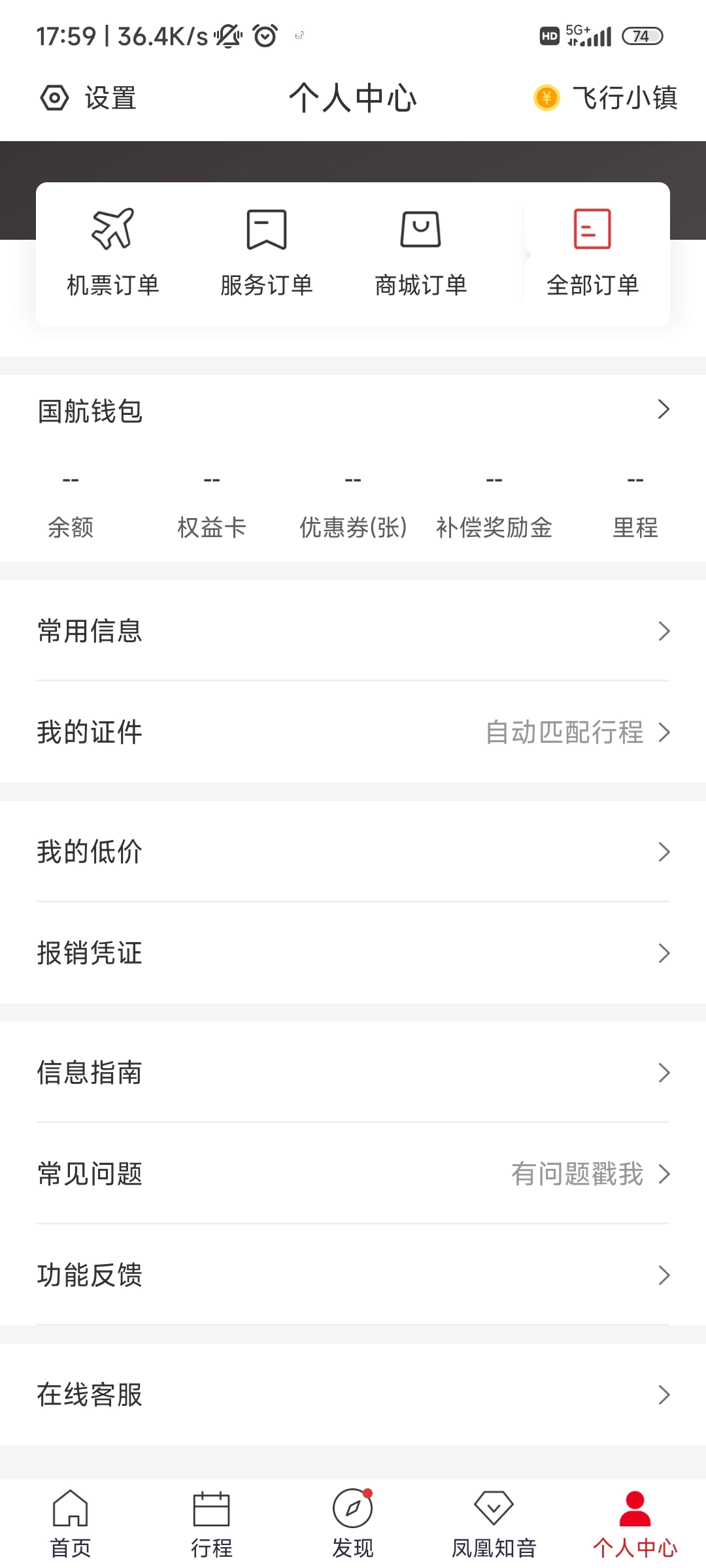
Task: Open 功能反馈 feedback
Action: click(x=353, y=1275)
